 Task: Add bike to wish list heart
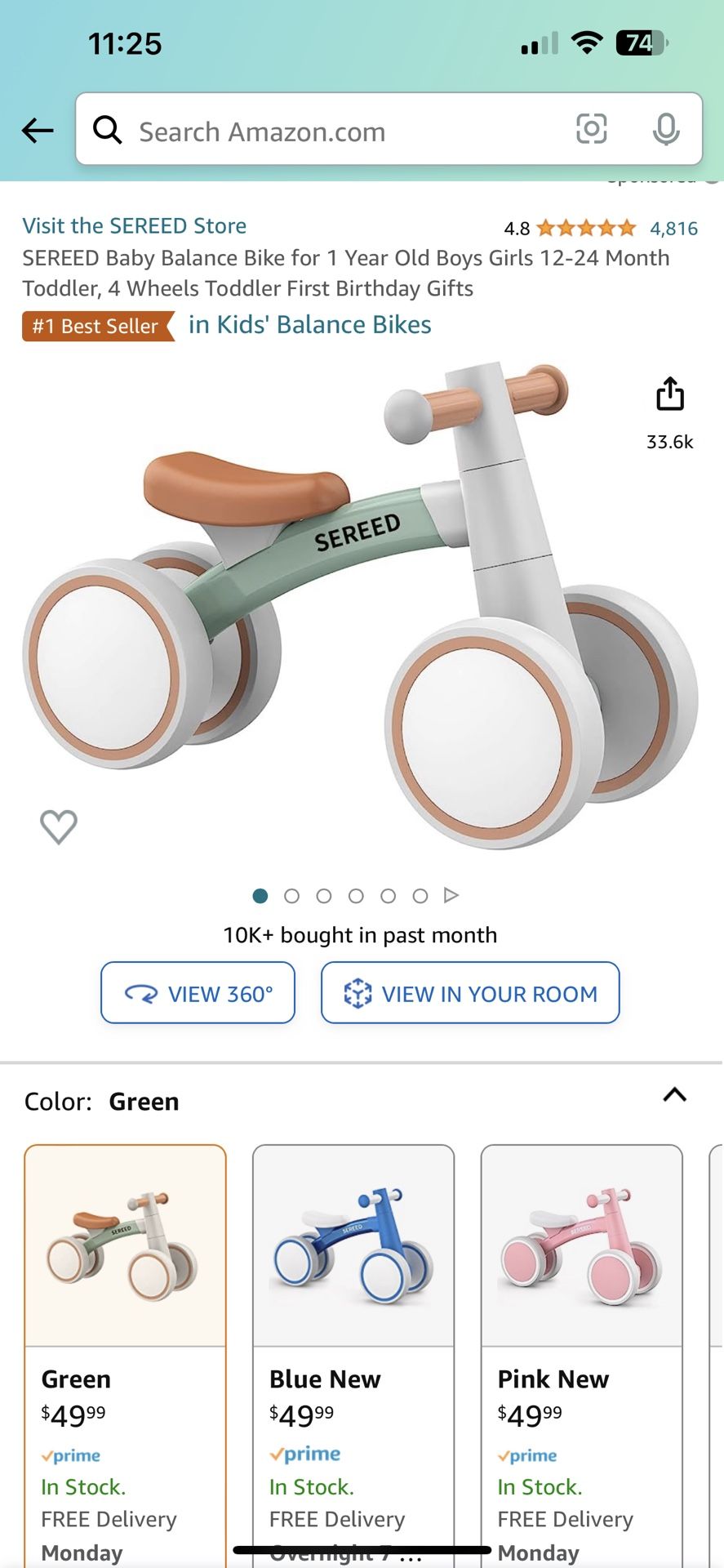click(x=59, y=826)
